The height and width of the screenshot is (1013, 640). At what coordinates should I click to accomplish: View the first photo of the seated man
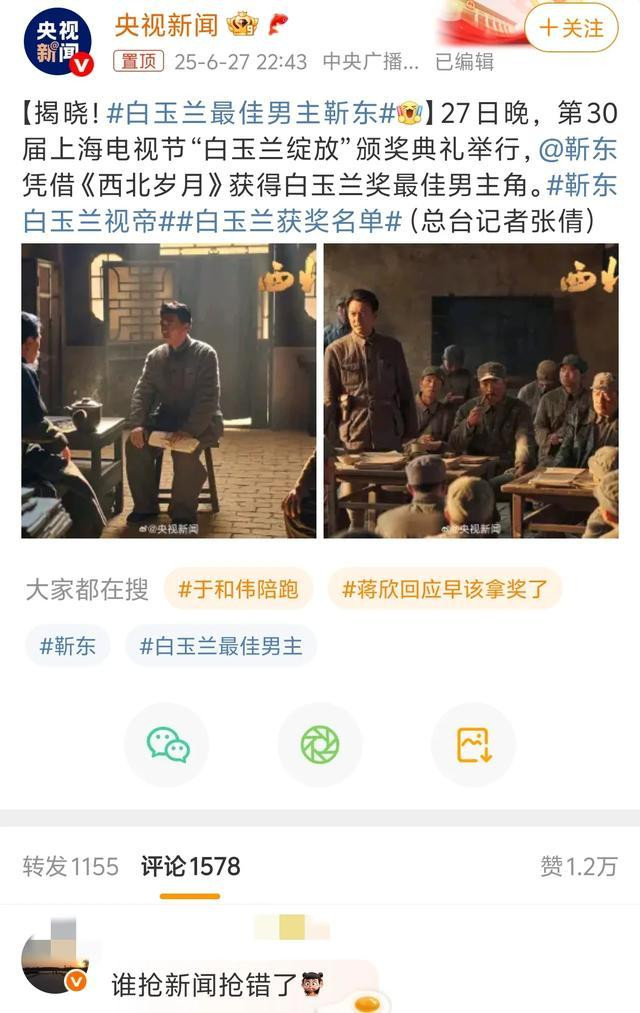tap(168, 391)
